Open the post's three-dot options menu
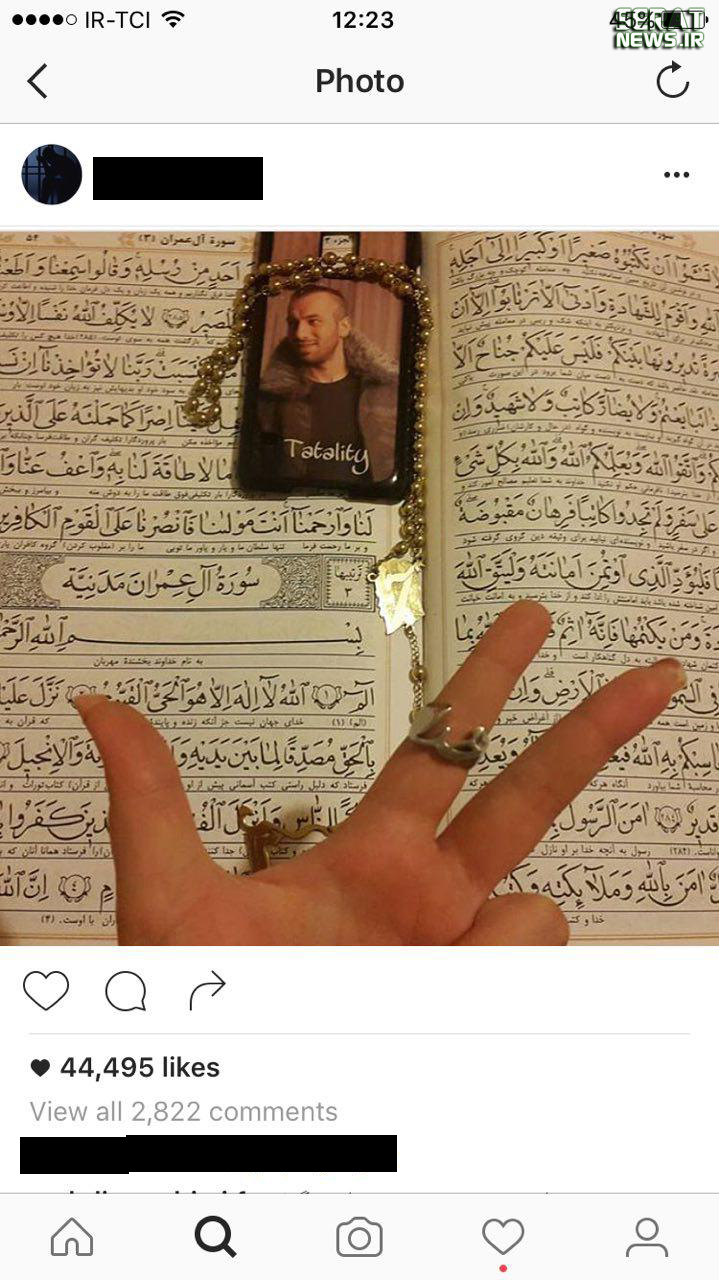The width and height of the screenshot is (719, 1280). click(x=676, y=175)
